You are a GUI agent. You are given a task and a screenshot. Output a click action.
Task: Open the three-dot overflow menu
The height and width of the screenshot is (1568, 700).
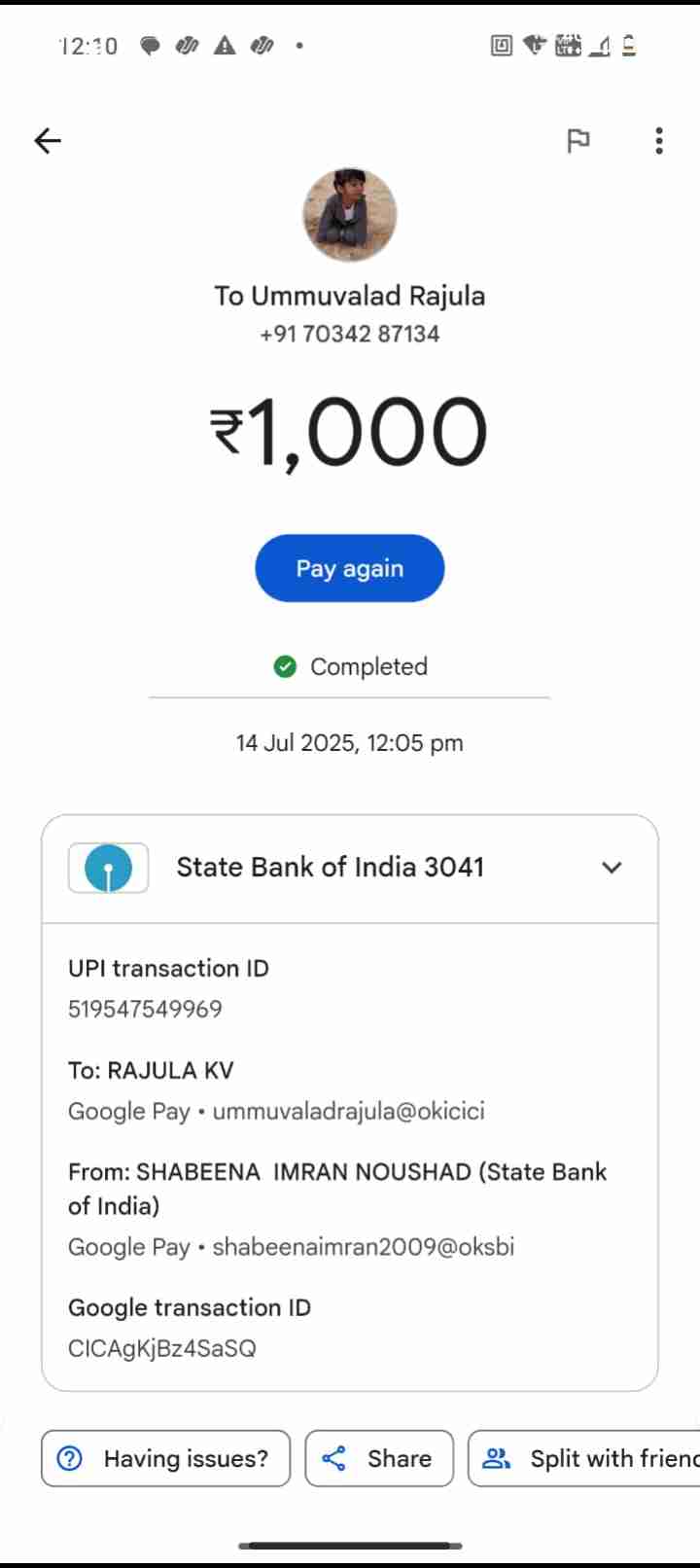[659, 141]
